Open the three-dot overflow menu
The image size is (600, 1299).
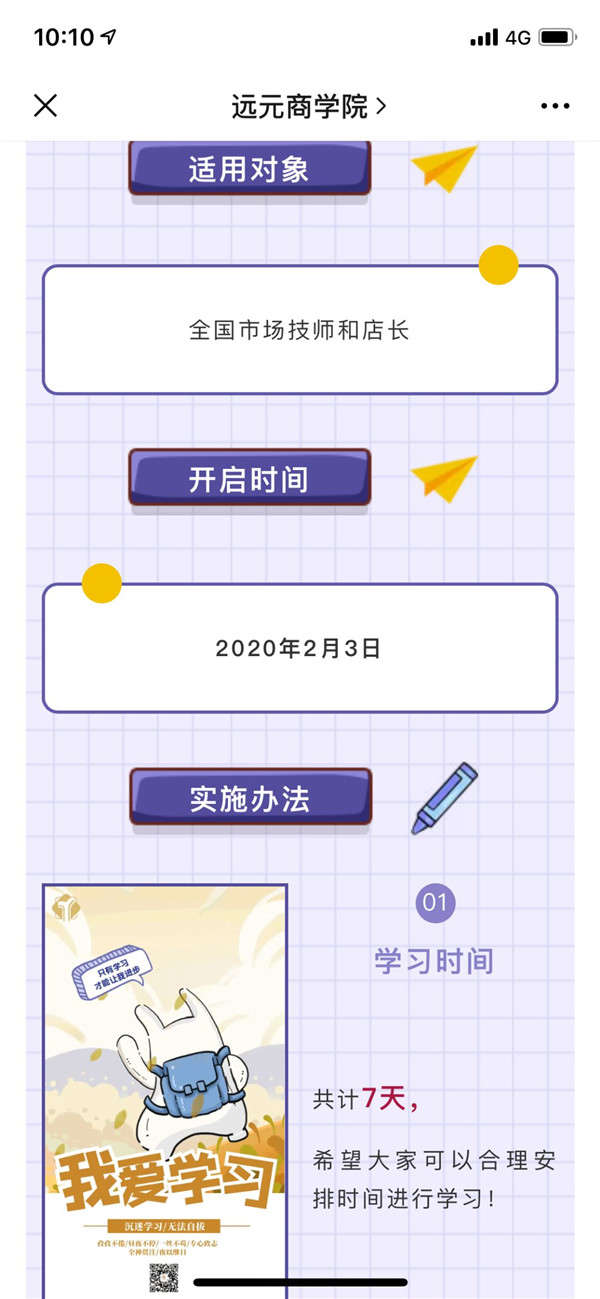(554, 106)
